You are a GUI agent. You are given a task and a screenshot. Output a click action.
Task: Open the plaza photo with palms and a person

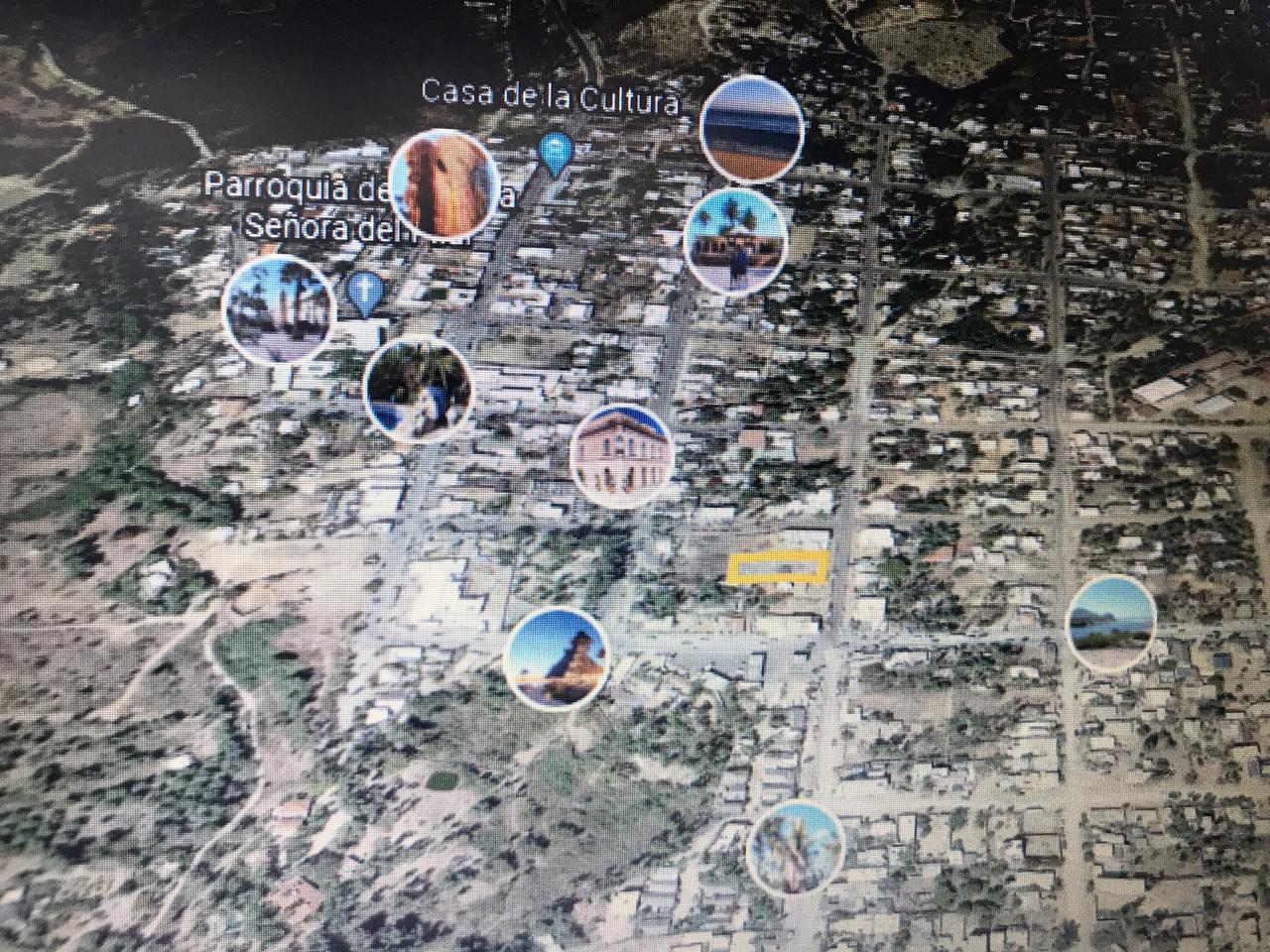coord(736,241)
